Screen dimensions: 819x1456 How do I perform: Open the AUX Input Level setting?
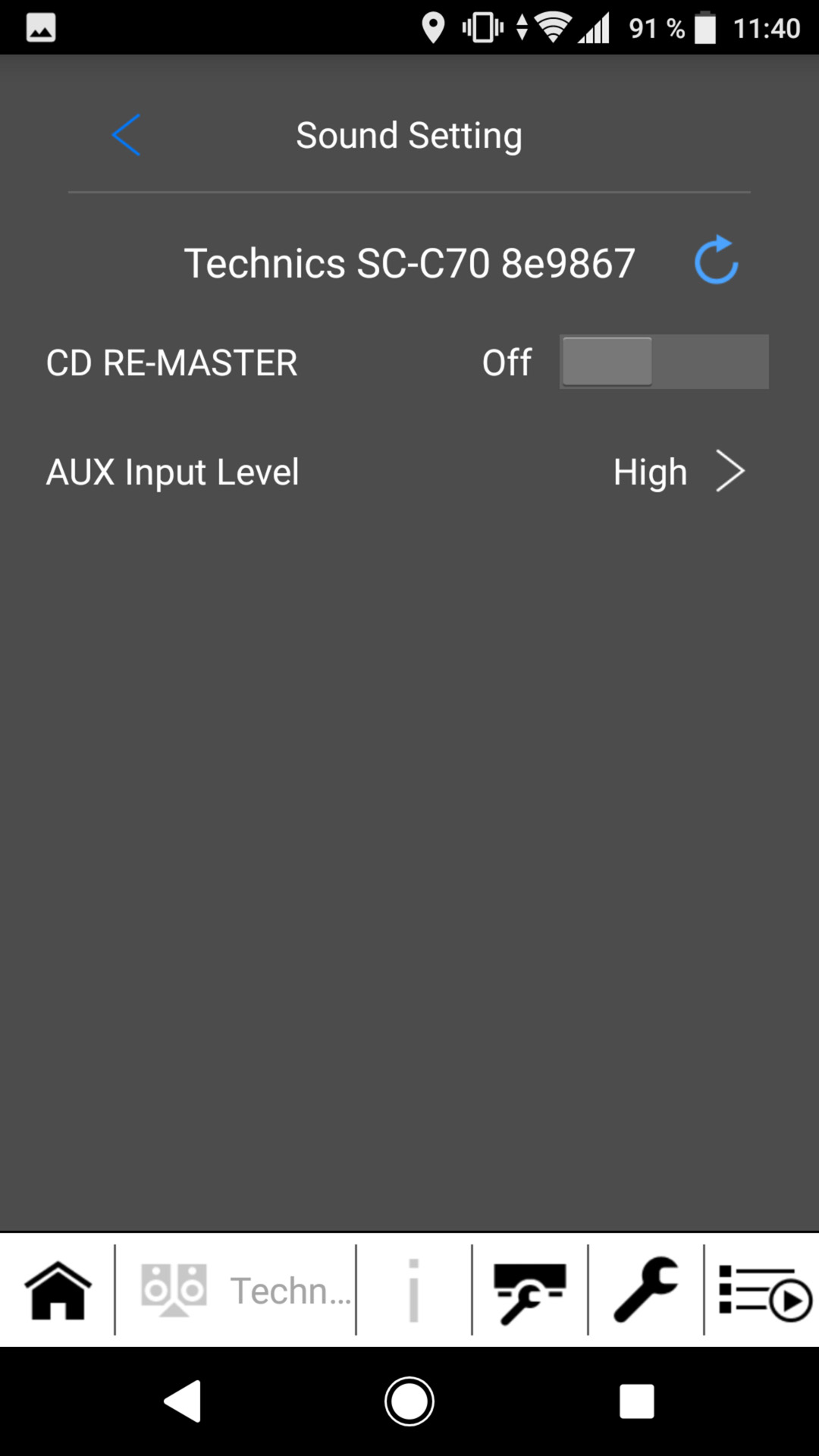409,472
